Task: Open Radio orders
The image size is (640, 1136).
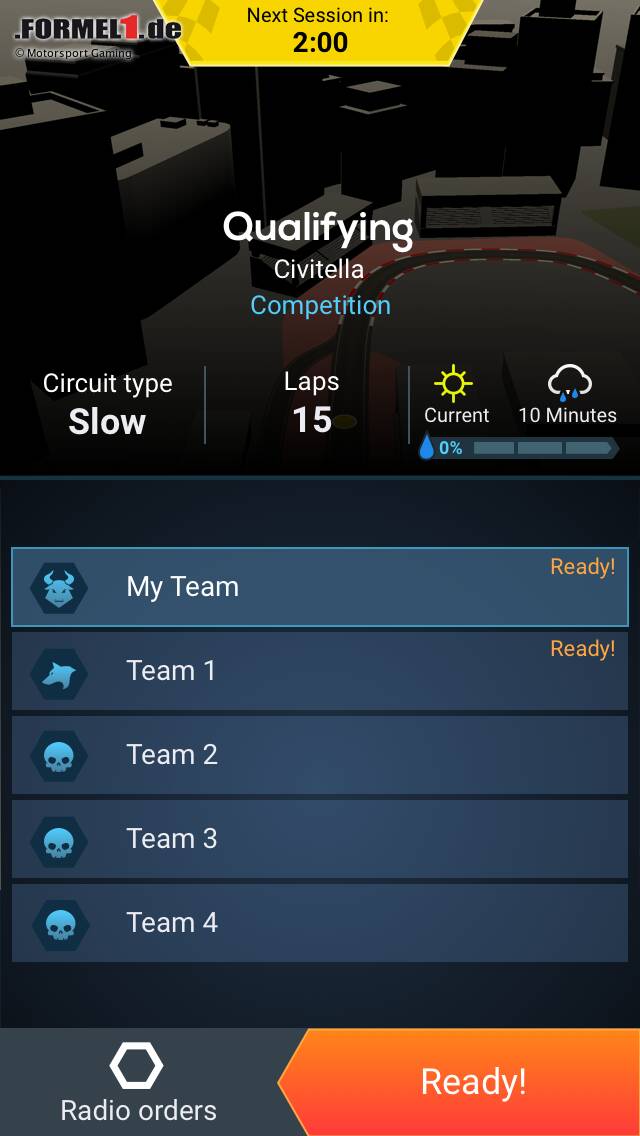Action: pyautogui.click(x=138, y=1084)
